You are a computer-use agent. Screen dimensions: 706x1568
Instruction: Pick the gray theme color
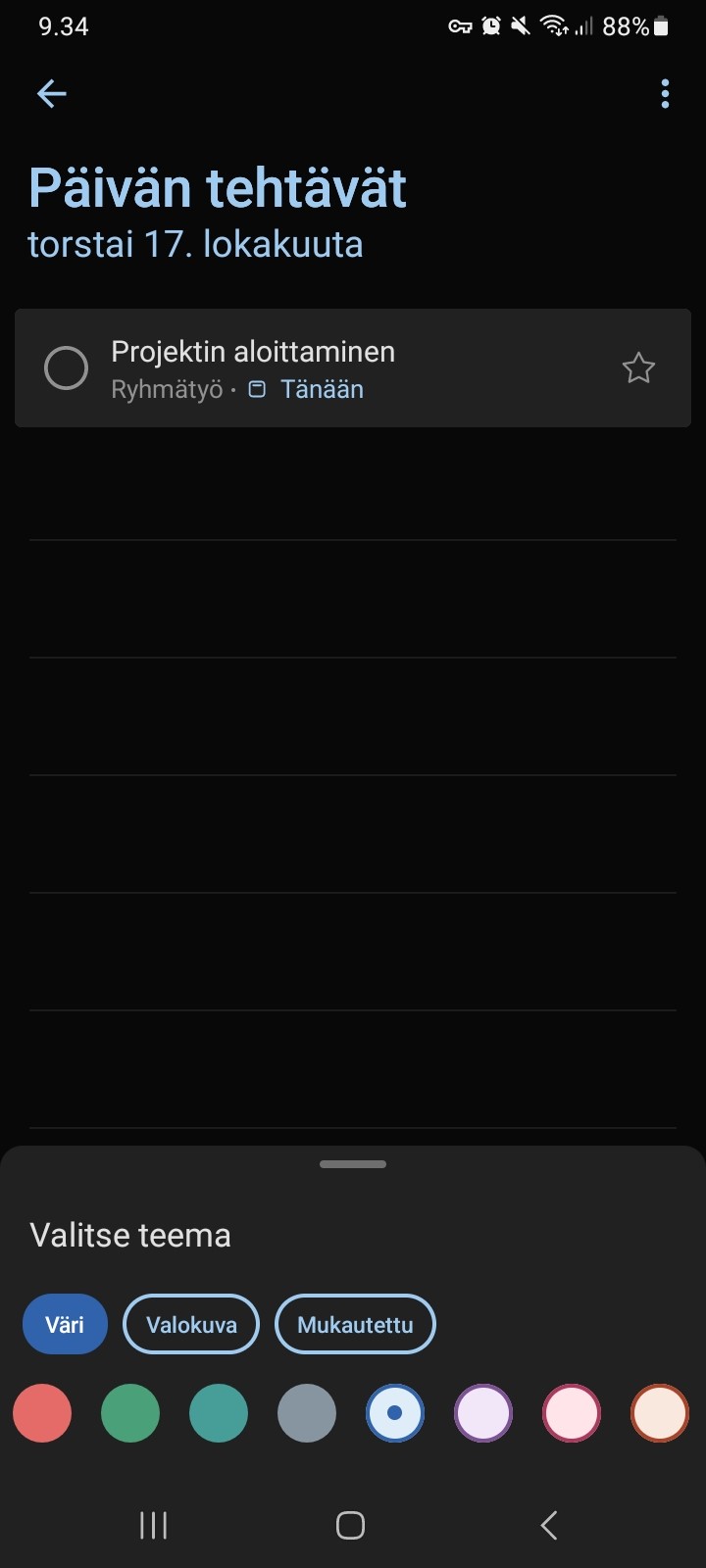[x=307, y=1413]
